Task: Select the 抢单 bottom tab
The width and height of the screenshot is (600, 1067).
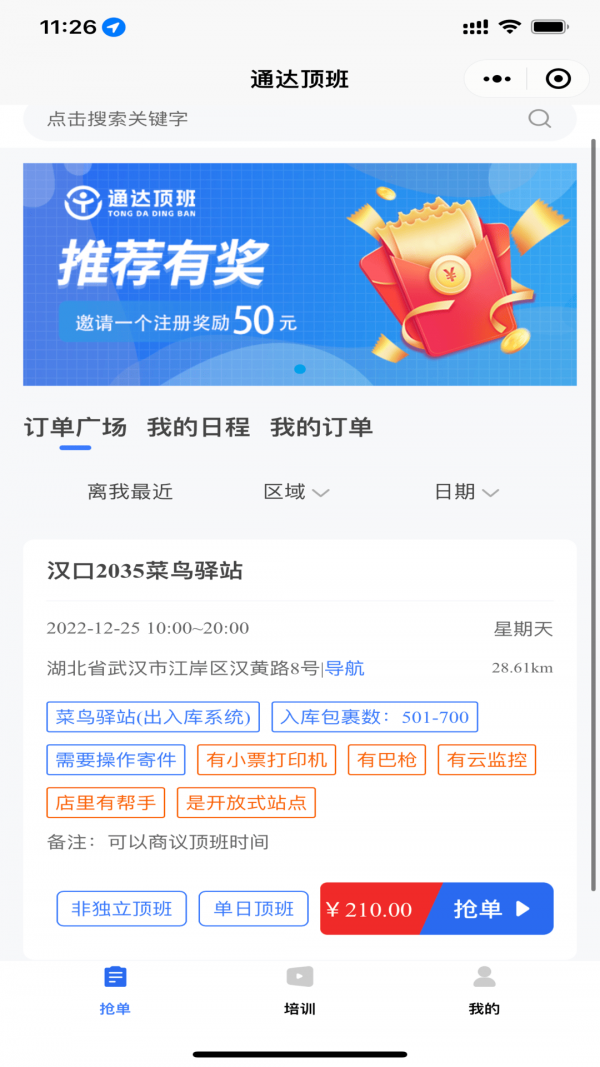Action: pos(115,990)
